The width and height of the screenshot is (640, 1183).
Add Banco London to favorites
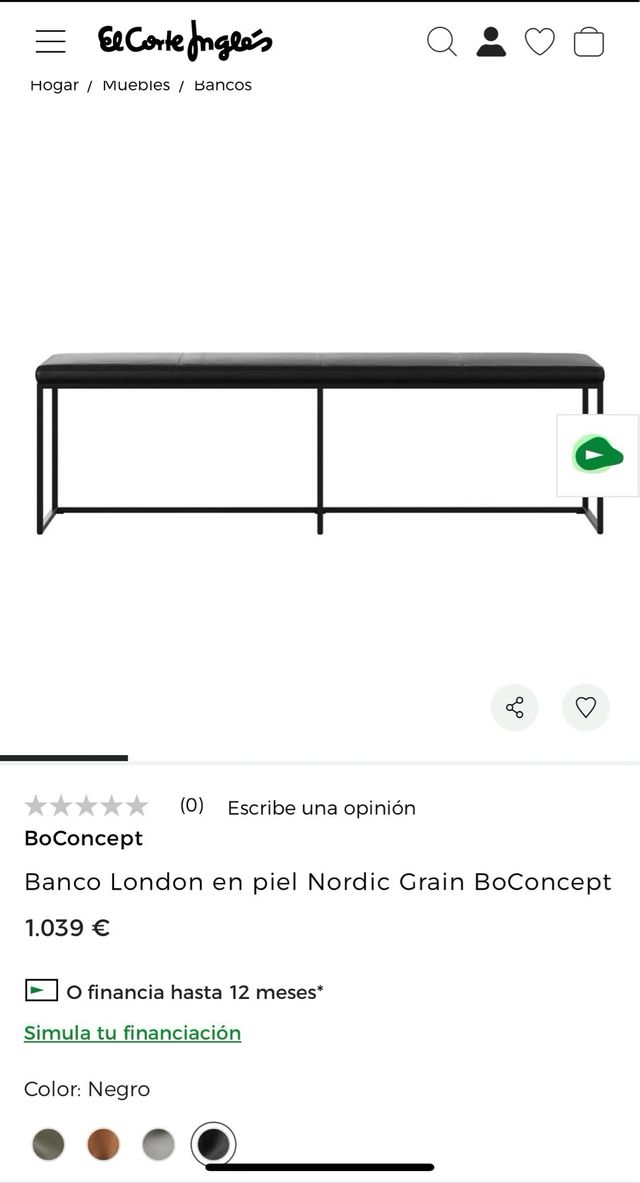click(586, 708)
